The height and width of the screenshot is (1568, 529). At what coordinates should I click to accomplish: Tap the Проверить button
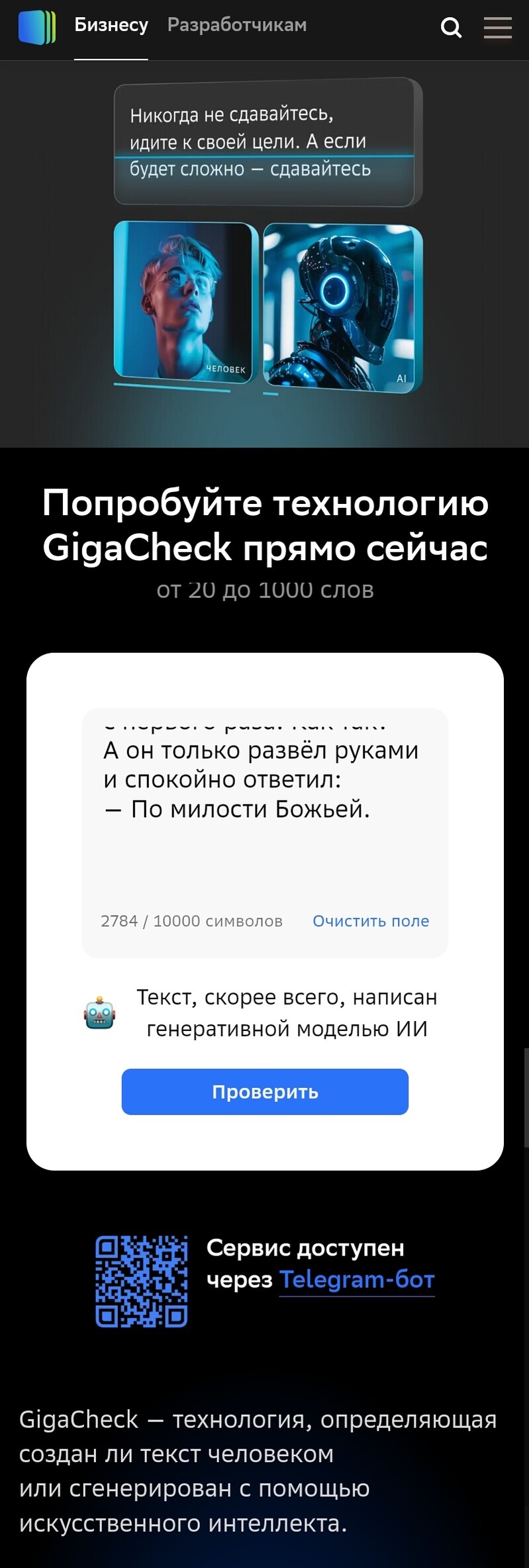tap(265, 1092)
